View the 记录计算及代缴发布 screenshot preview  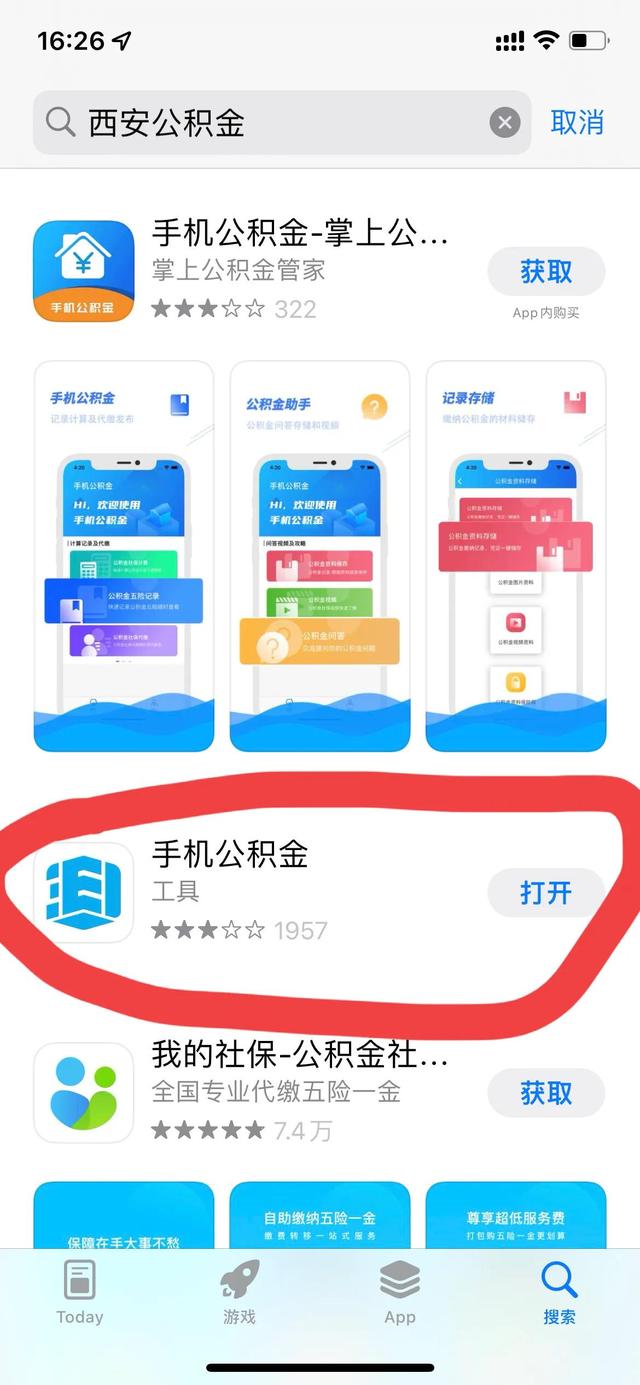124,556
